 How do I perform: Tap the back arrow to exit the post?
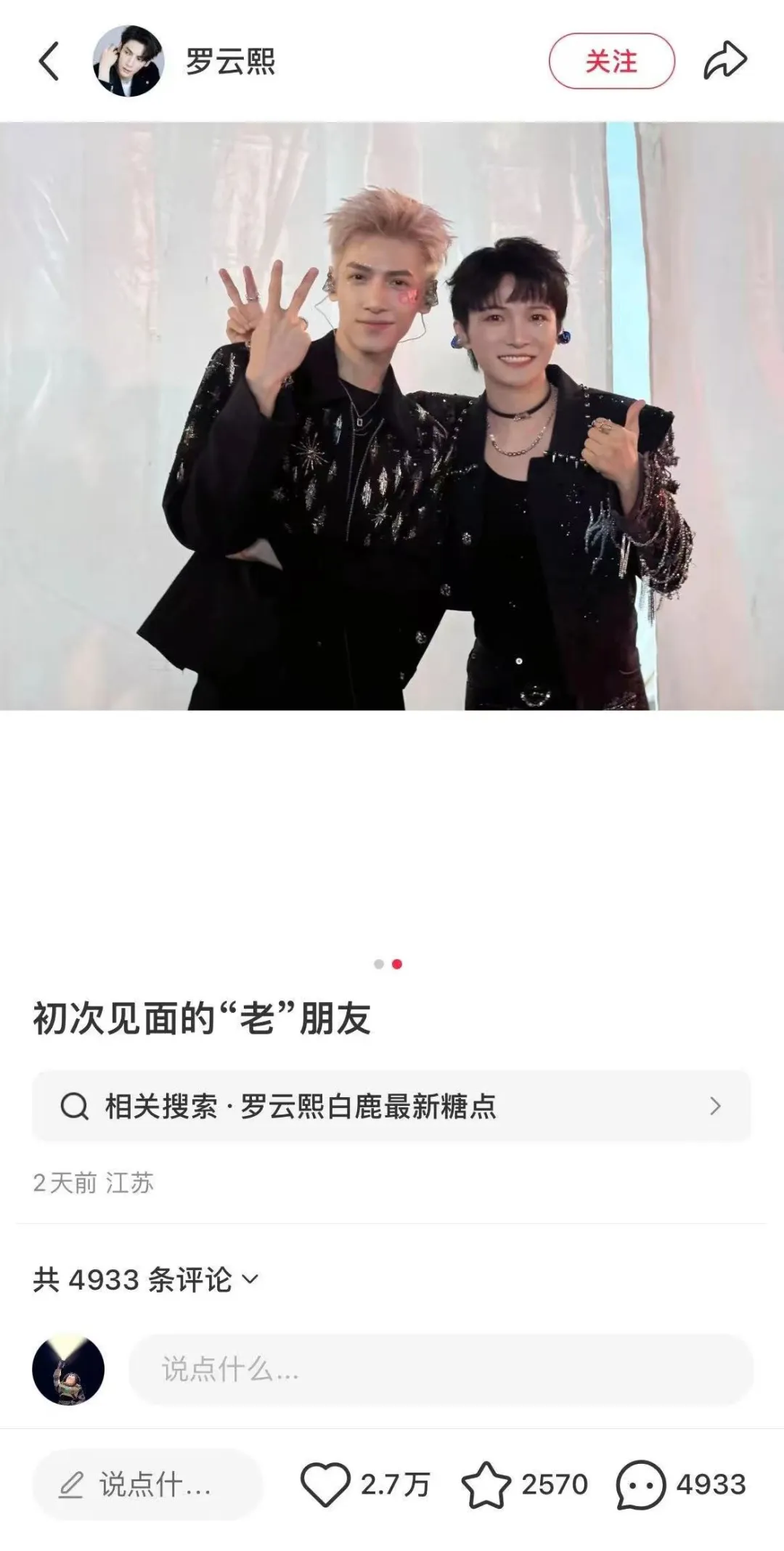[49, 60]
